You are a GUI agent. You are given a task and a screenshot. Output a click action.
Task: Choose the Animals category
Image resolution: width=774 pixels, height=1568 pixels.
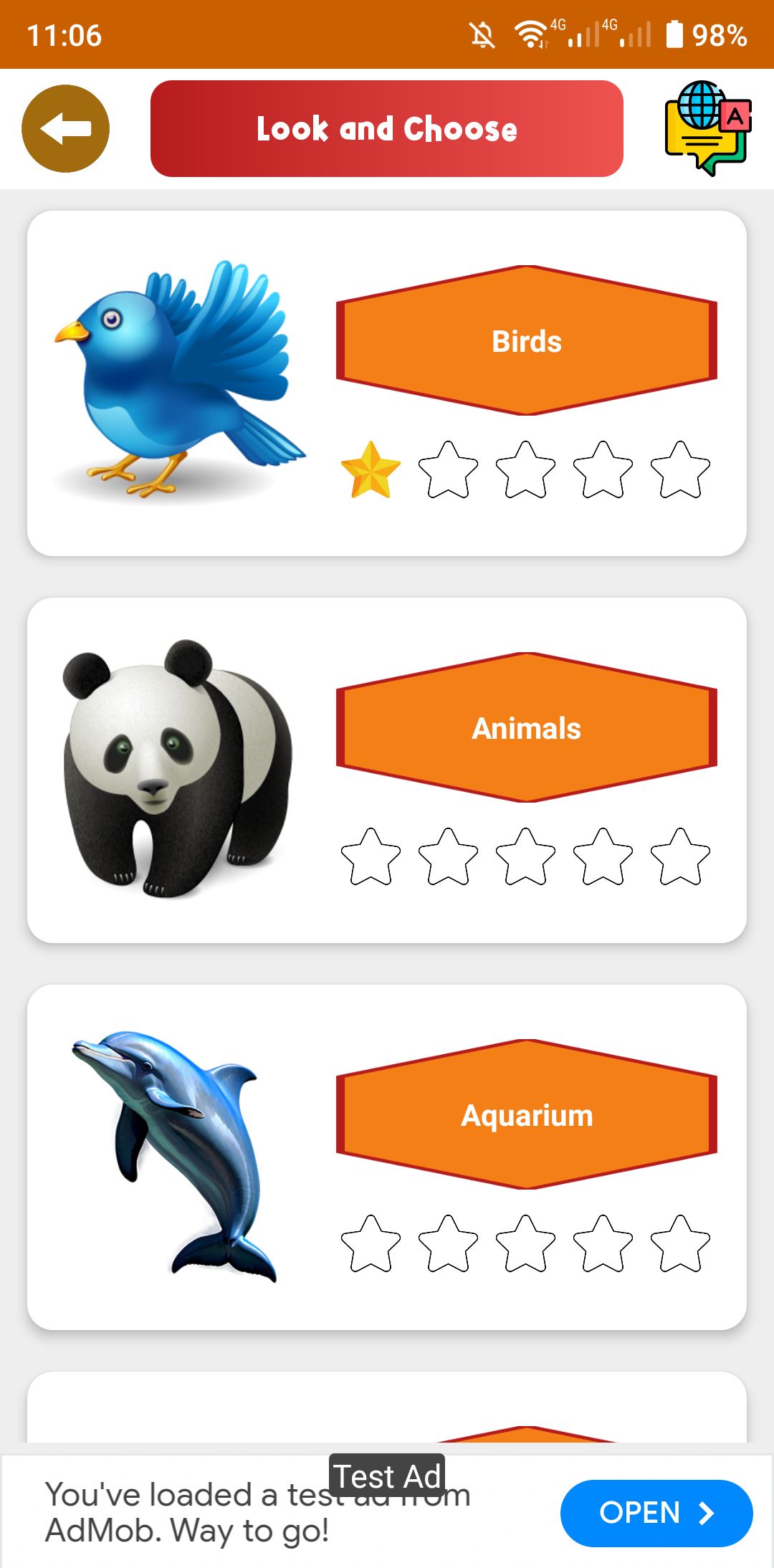point(527,728)
